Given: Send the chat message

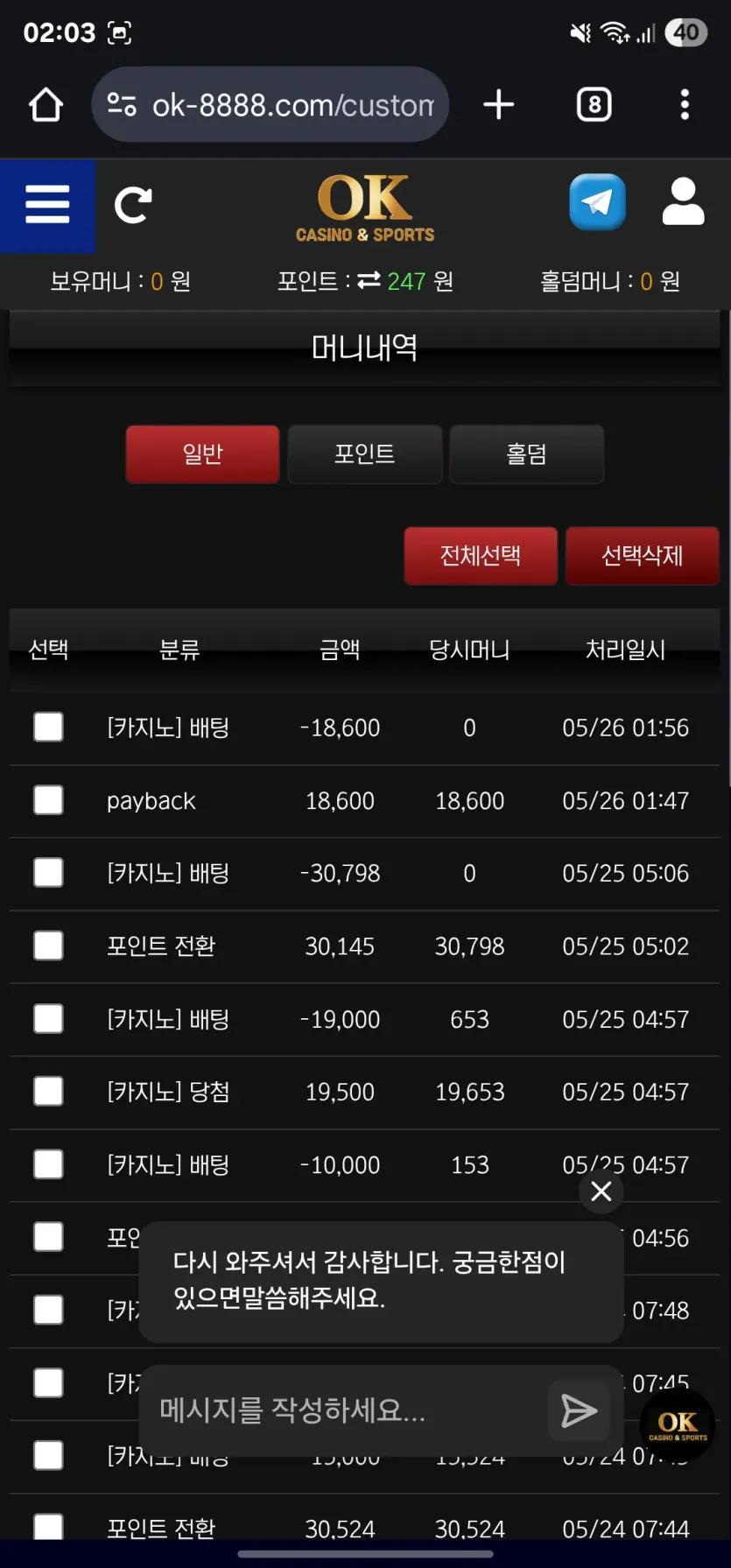Looking at the screenshot, I should (x=579, y=1410).
